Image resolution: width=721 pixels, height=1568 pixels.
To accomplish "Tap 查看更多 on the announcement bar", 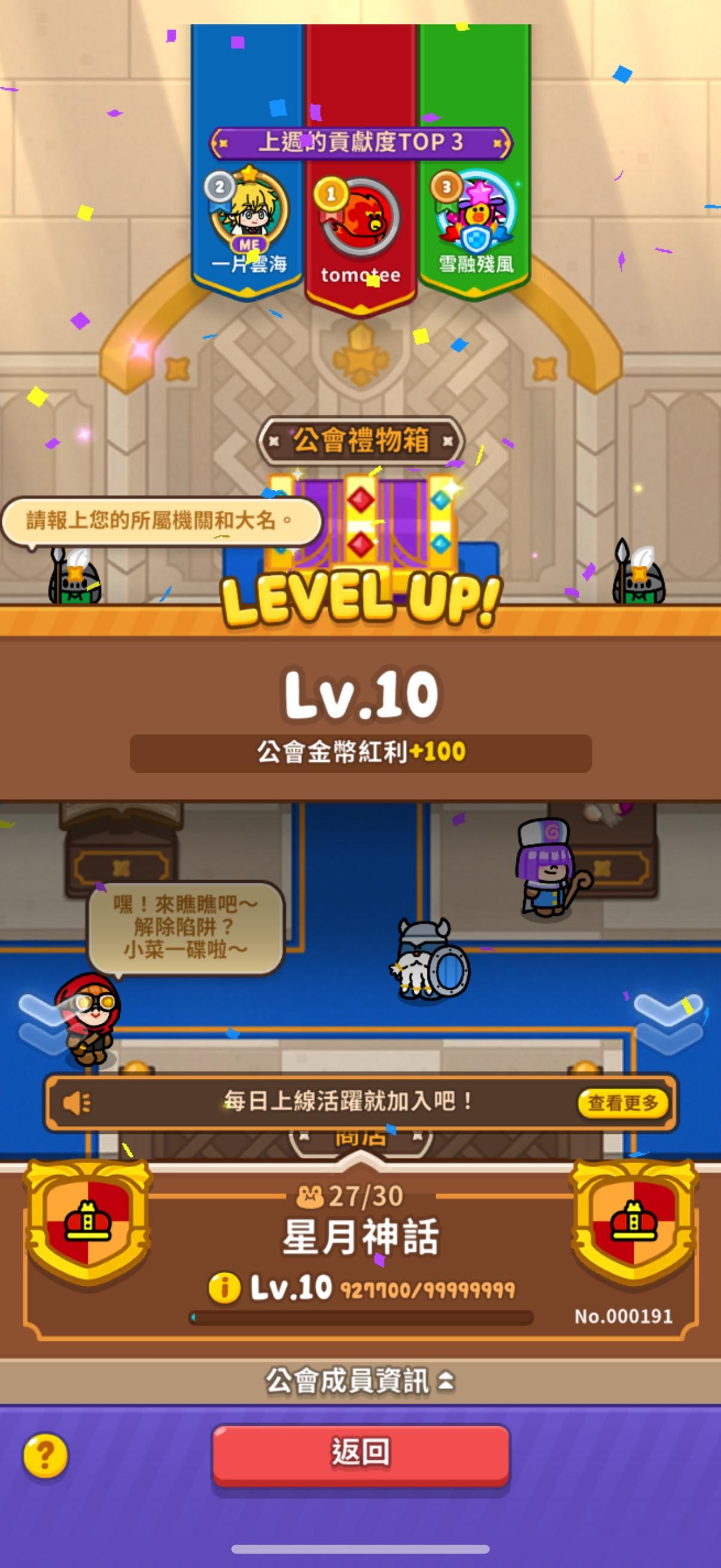I will pos(622,1102).
